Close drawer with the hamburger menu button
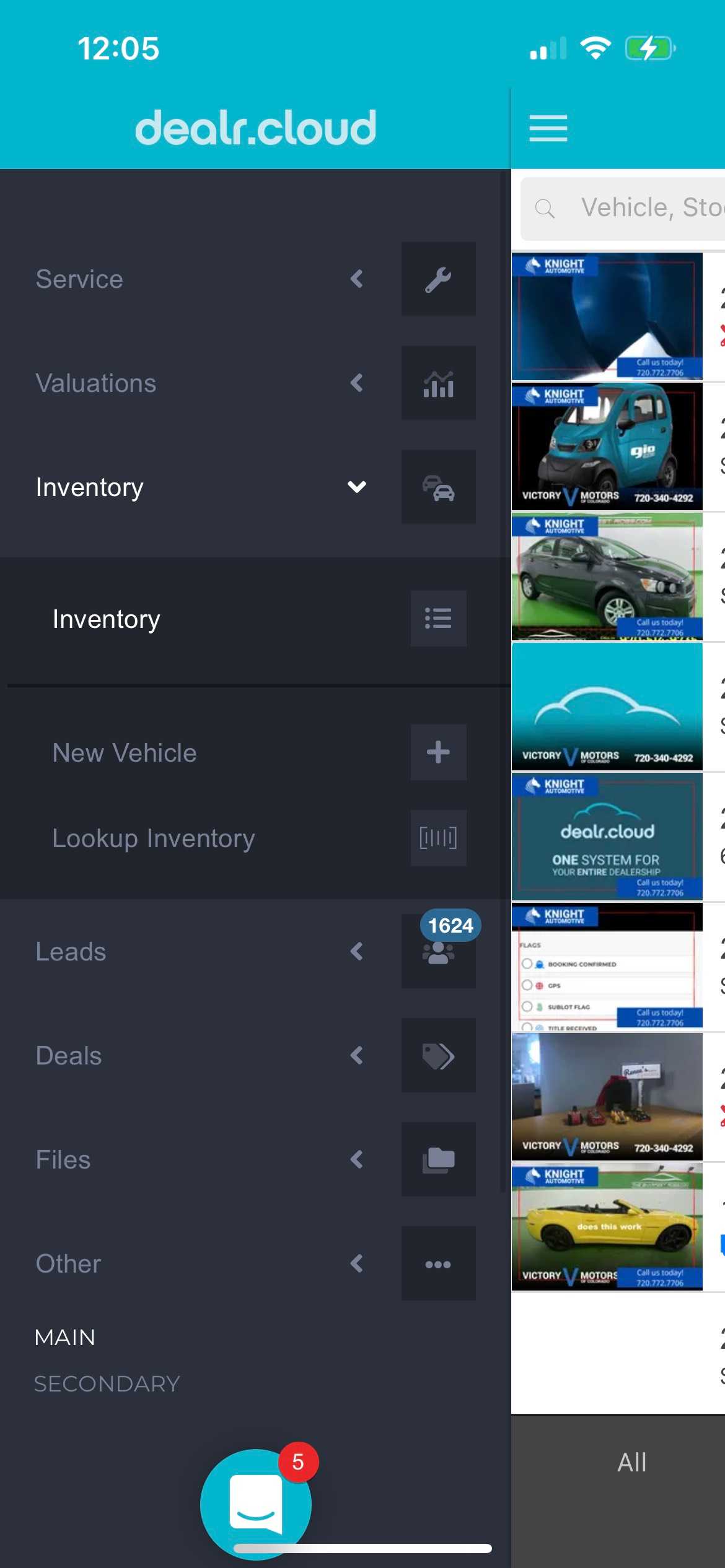The width and height of the screenshot is (725, 1568). pos(548,128)
